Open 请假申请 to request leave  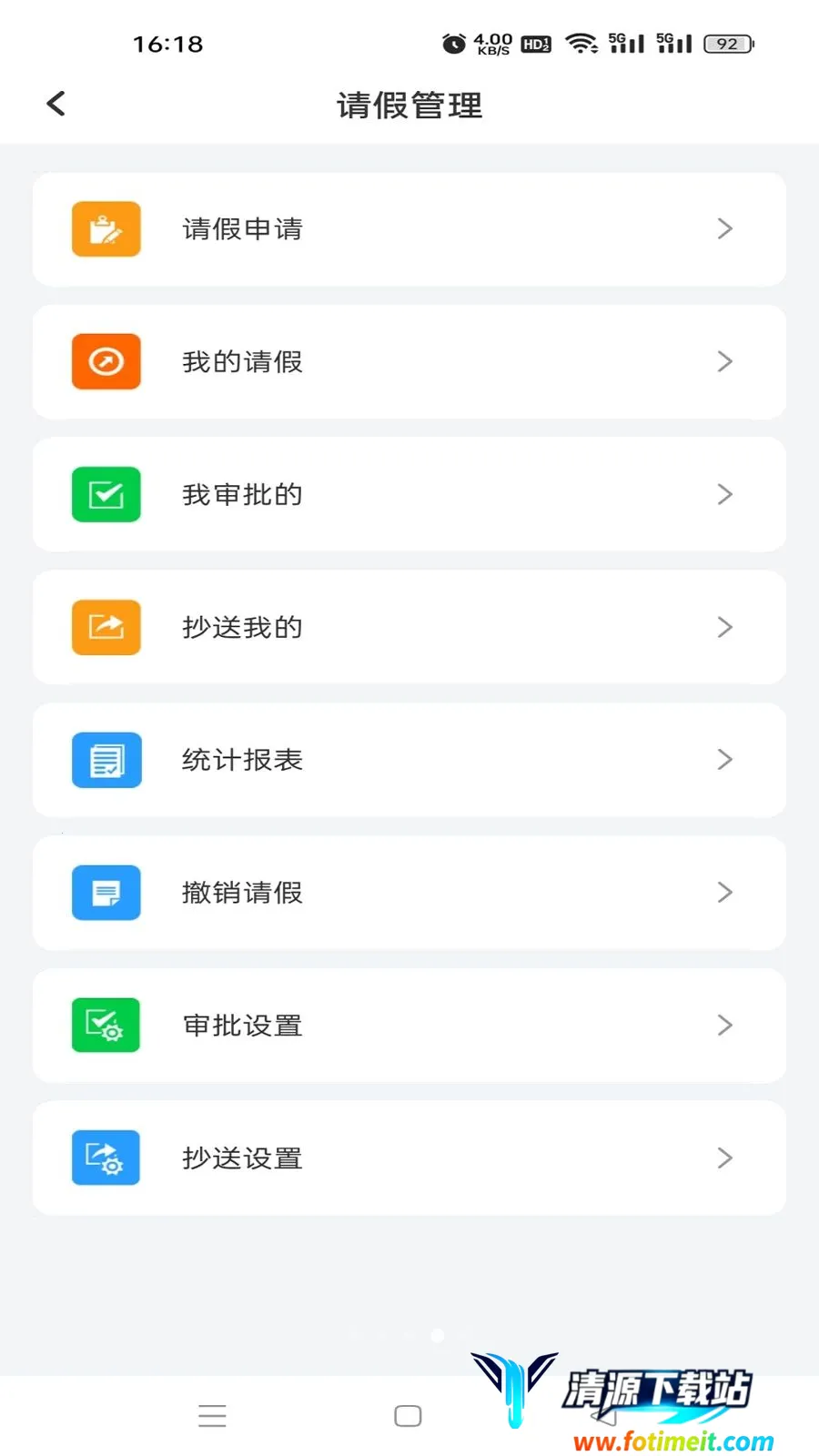pos(409,229)
